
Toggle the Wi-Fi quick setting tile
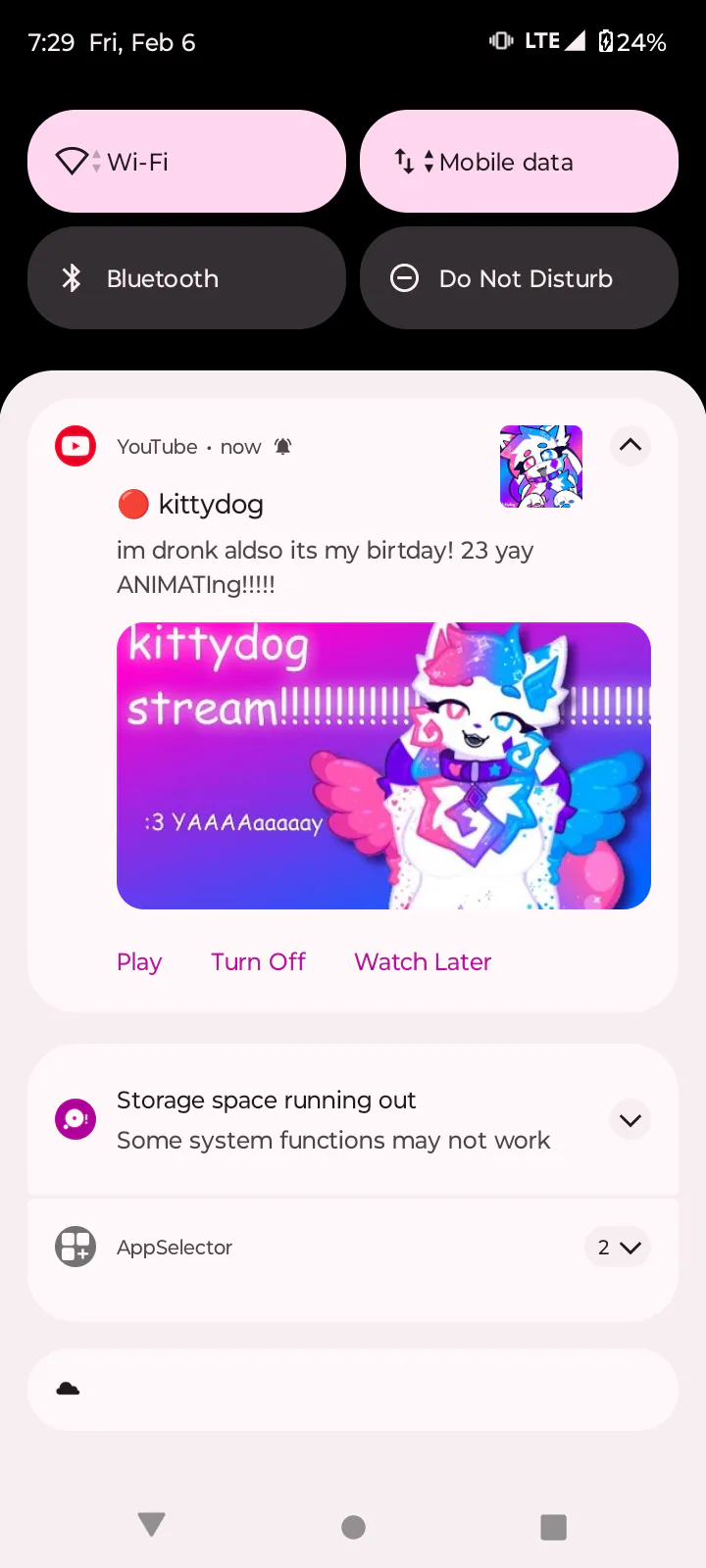[186, 162]
